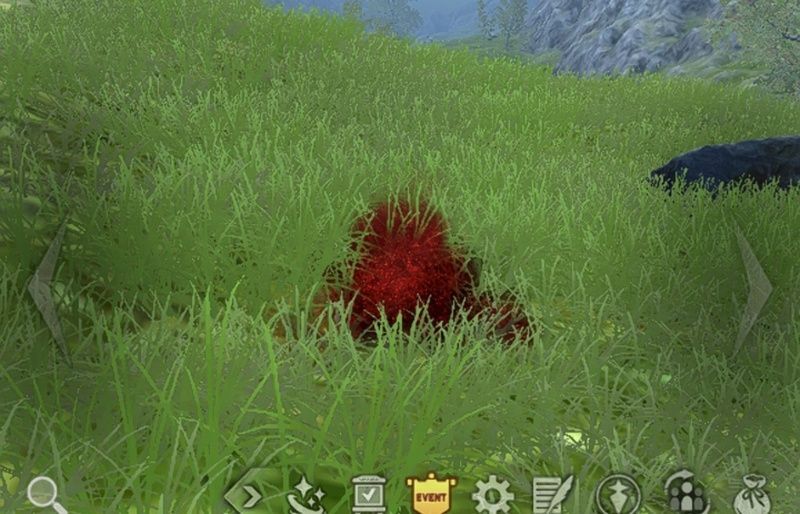Screen dimensions: 800x514
Task: Open the group members icon
Action: pos(686,494)
